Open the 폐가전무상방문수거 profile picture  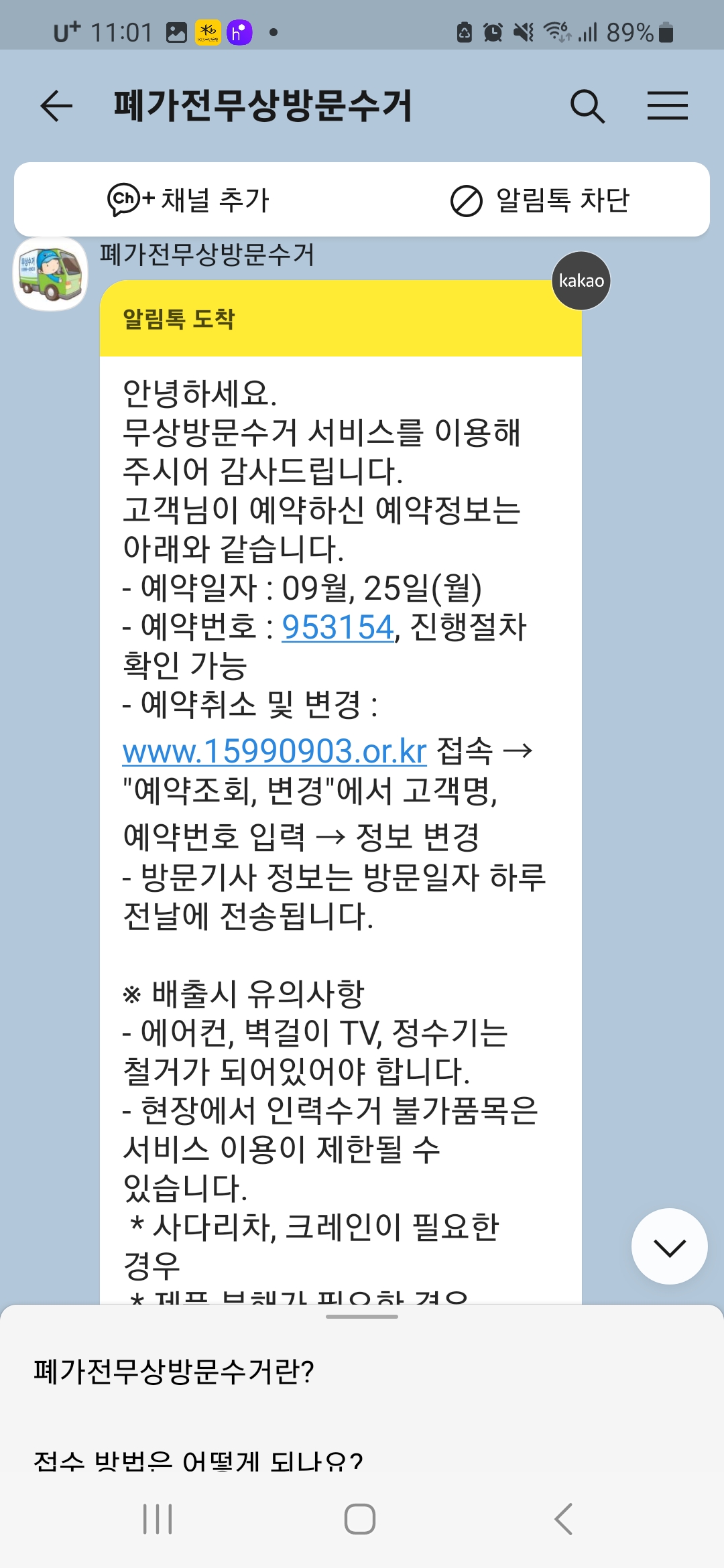pos(50,274)
